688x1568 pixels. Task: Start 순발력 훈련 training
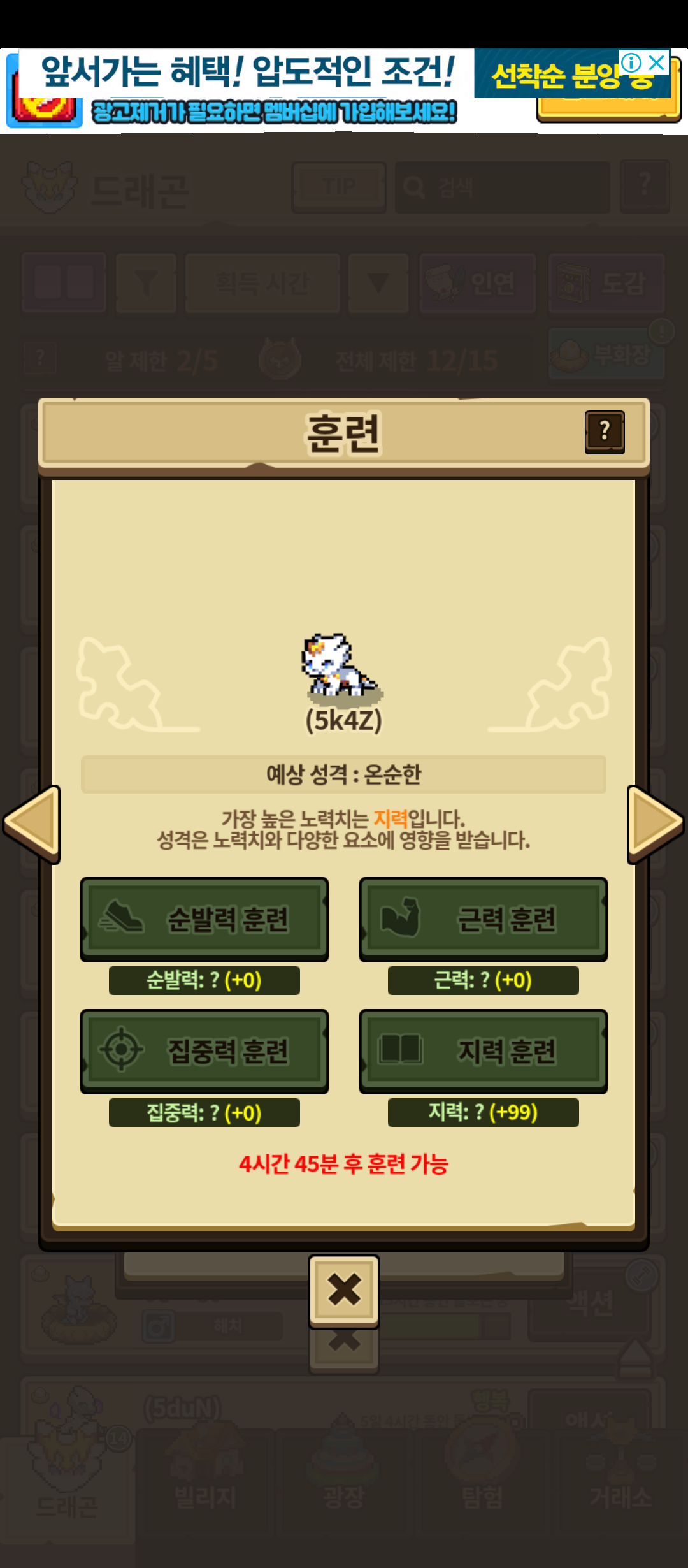(x=204, y=918)
